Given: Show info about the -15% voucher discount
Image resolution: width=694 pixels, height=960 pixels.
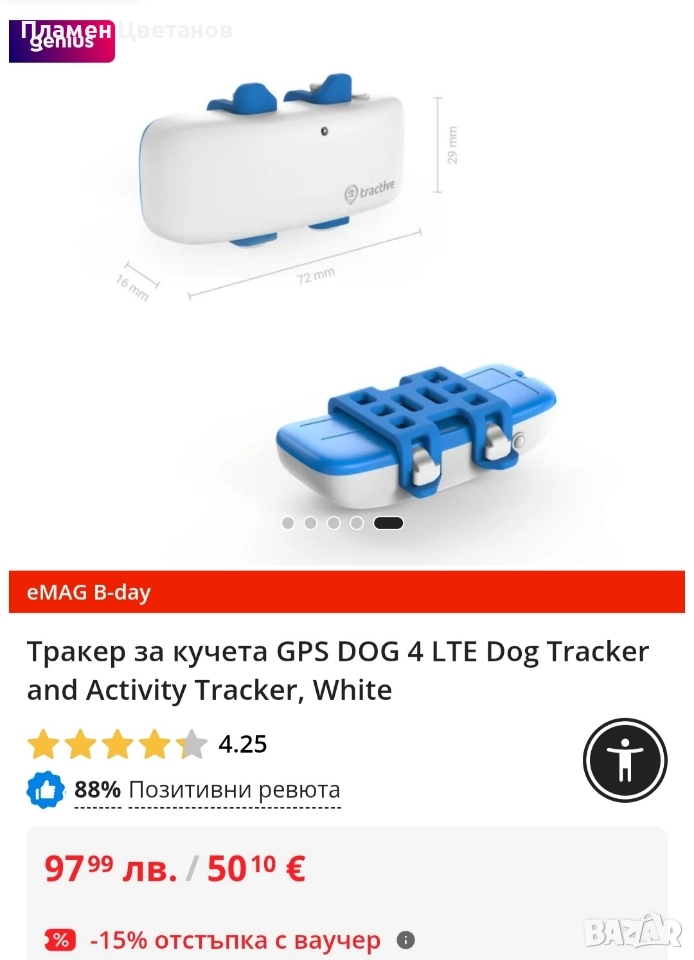Looking at the screenshot, I should (405, 940).
